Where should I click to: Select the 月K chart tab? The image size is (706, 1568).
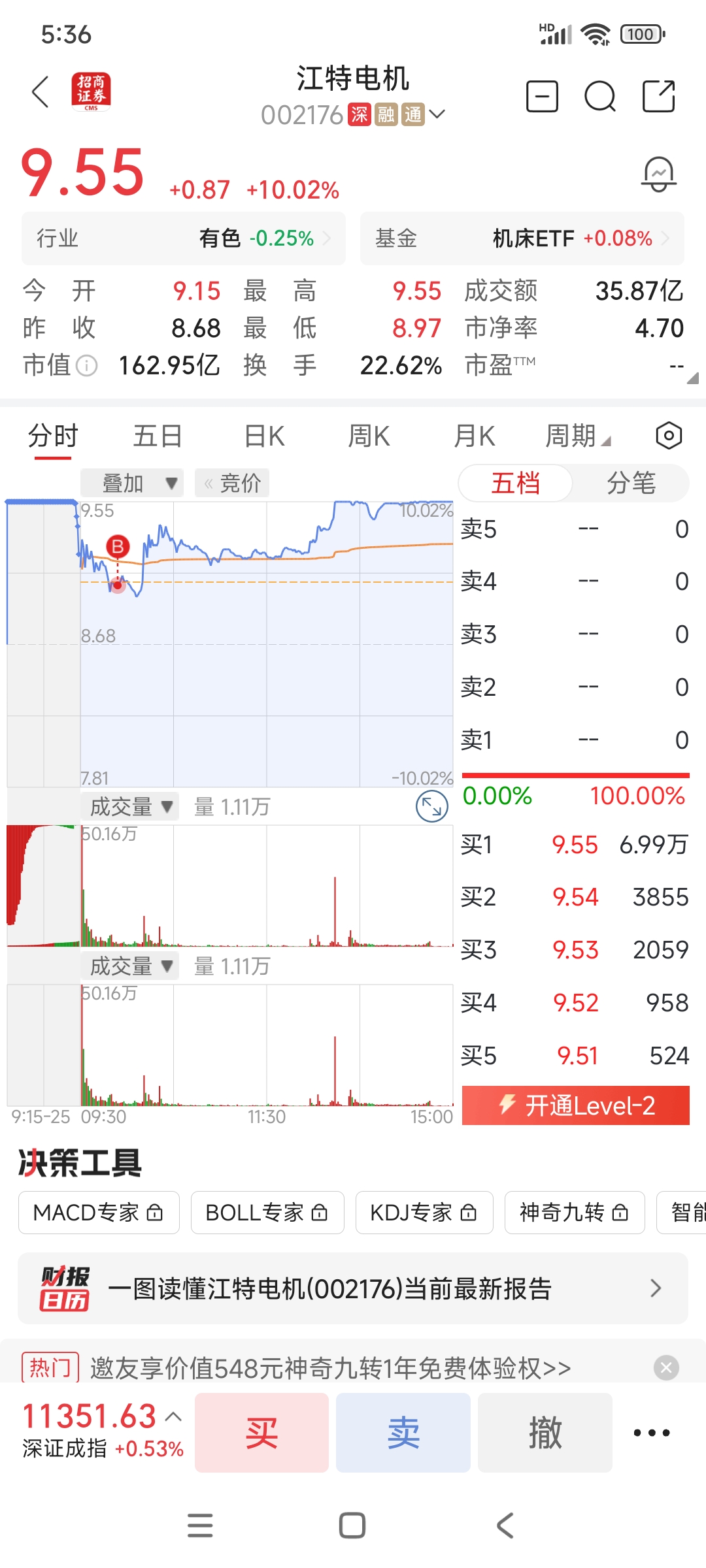474,436
